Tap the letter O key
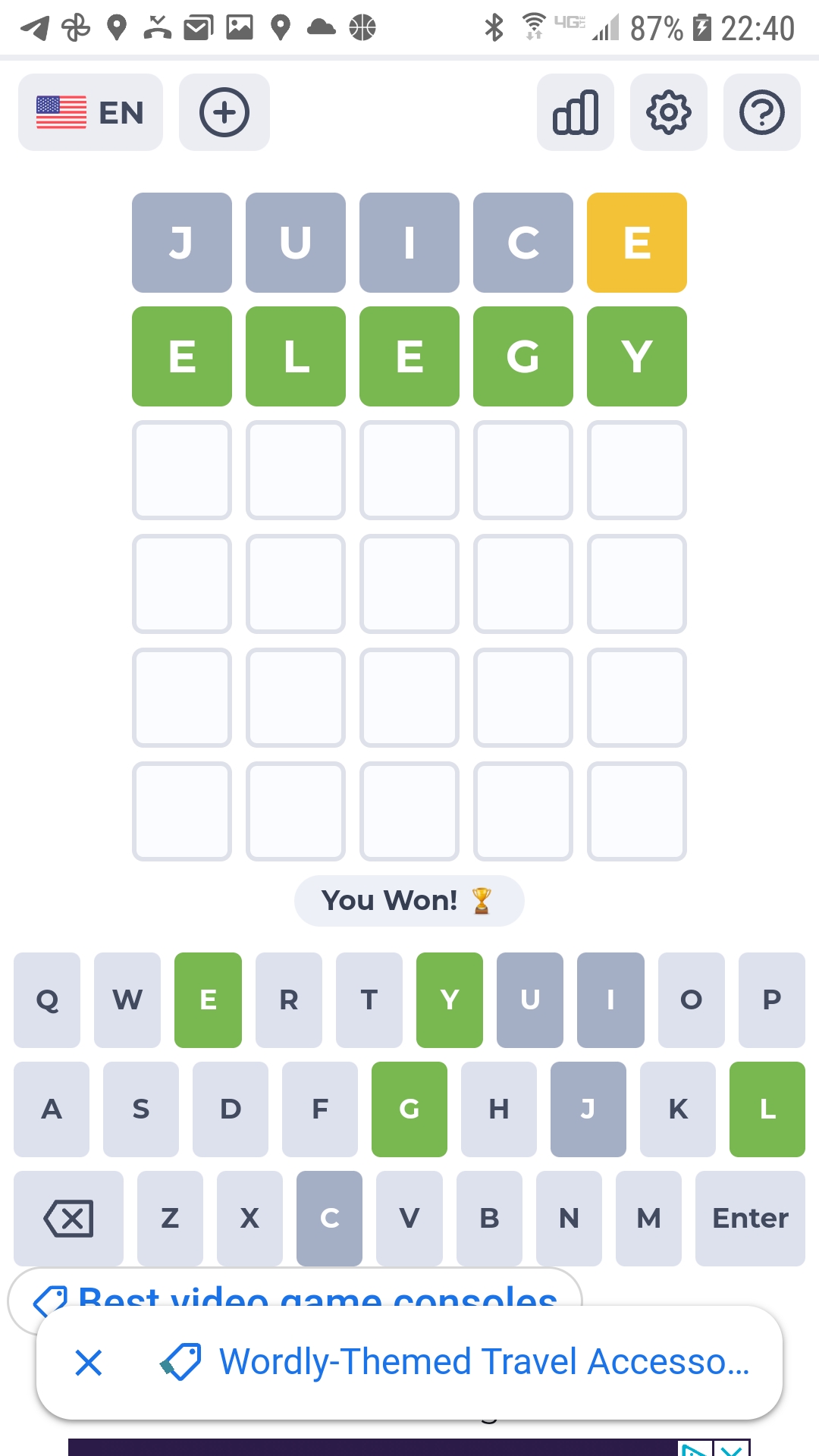819x1456 pixels. coord(691,999)
